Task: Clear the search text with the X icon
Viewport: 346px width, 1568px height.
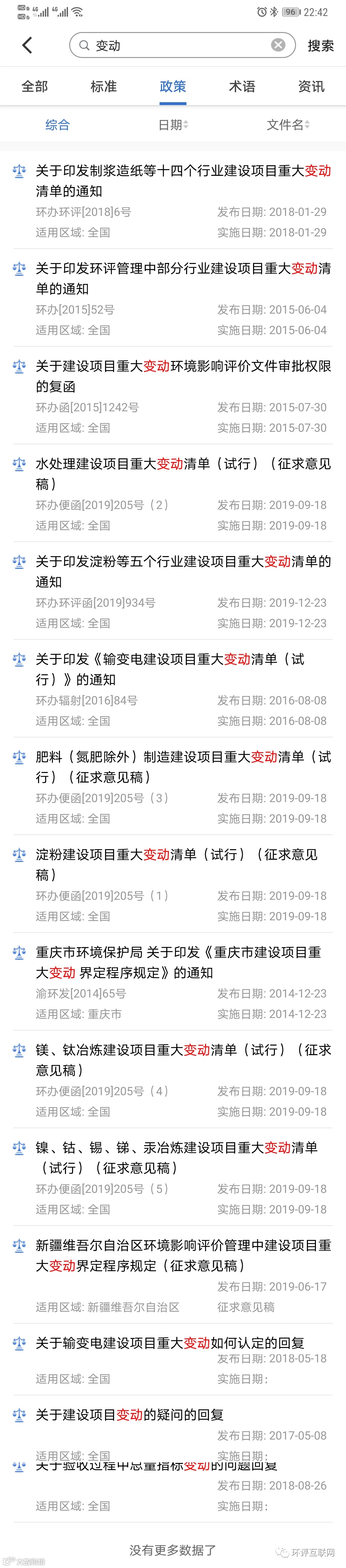Action: pos(278,45)
